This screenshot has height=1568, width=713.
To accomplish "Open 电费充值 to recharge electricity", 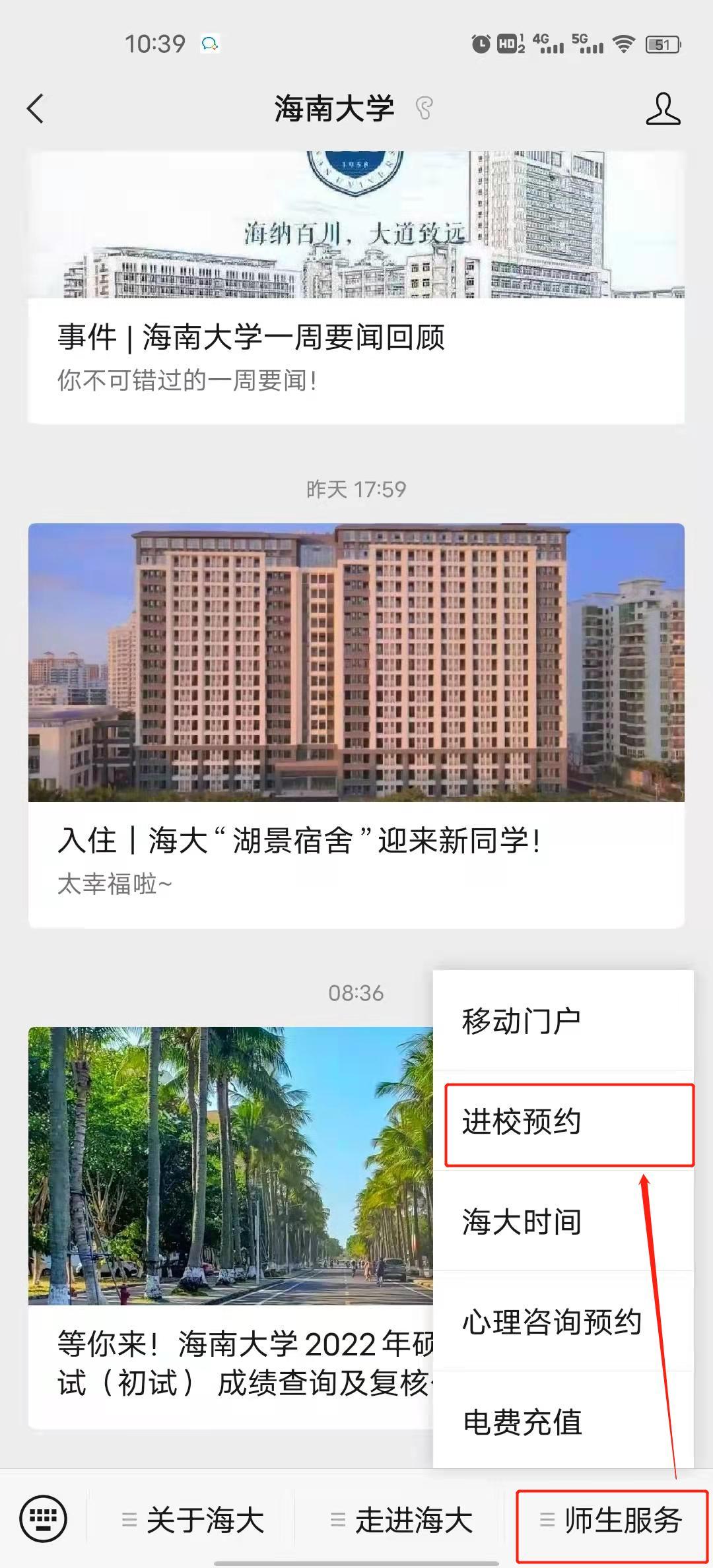I will coord(523,1422).
